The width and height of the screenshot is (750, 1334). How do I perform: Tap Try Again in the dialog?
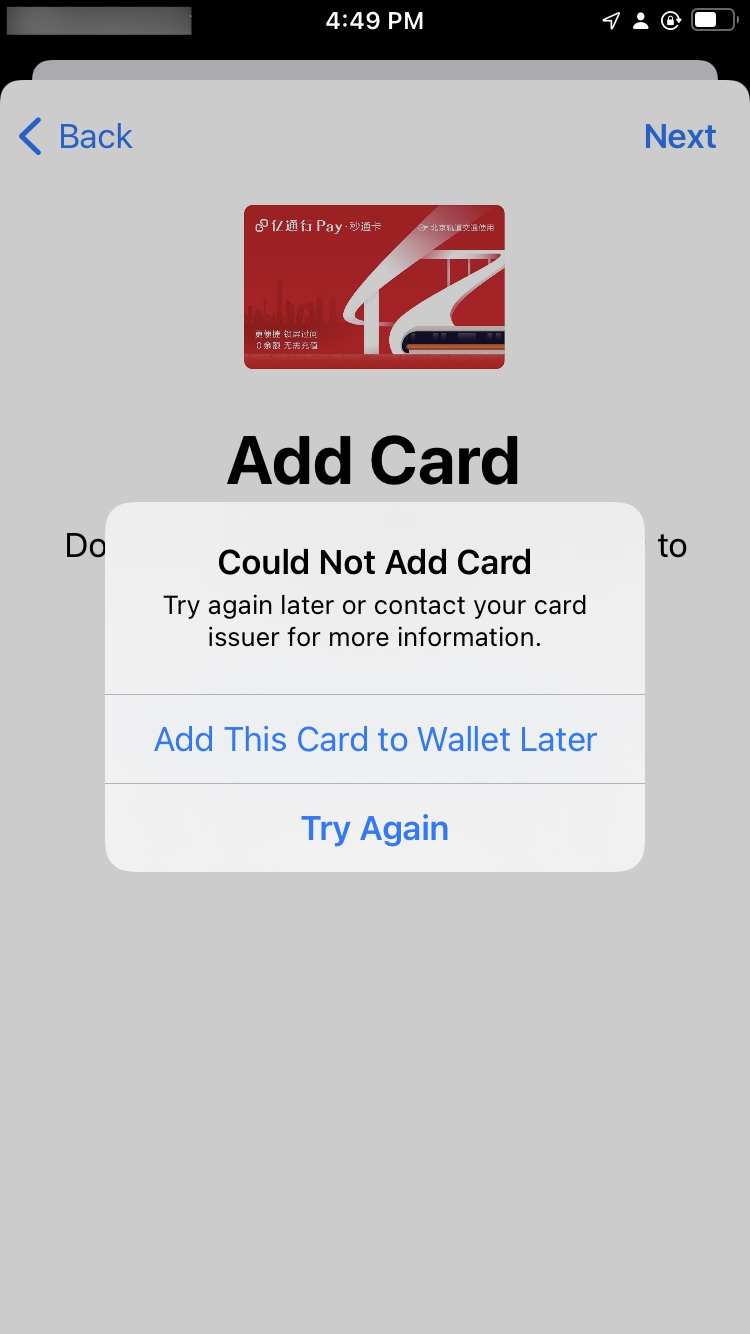[x=375, y=828]
